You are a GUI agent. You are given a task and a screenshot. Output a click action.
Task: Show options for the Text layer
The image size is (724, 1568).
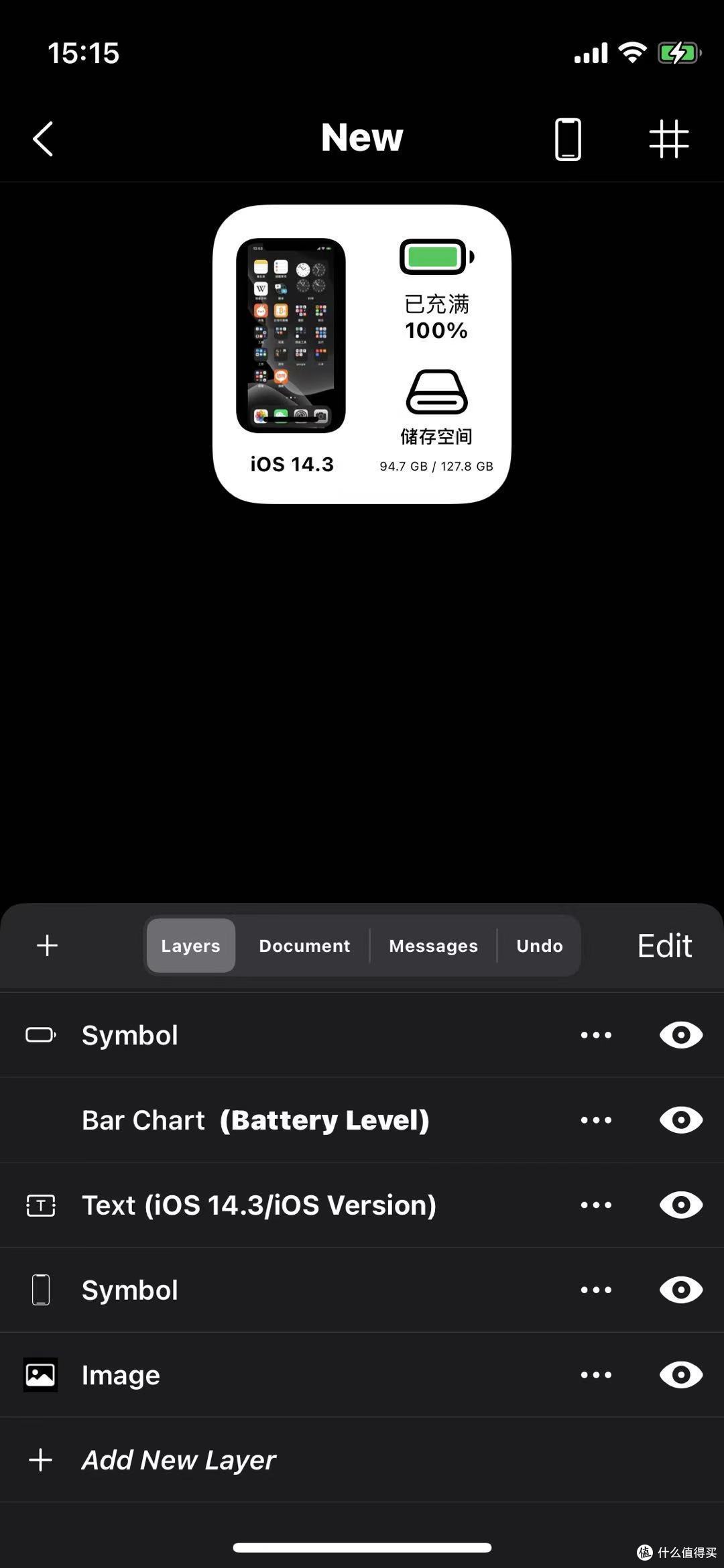(596, 1205)
